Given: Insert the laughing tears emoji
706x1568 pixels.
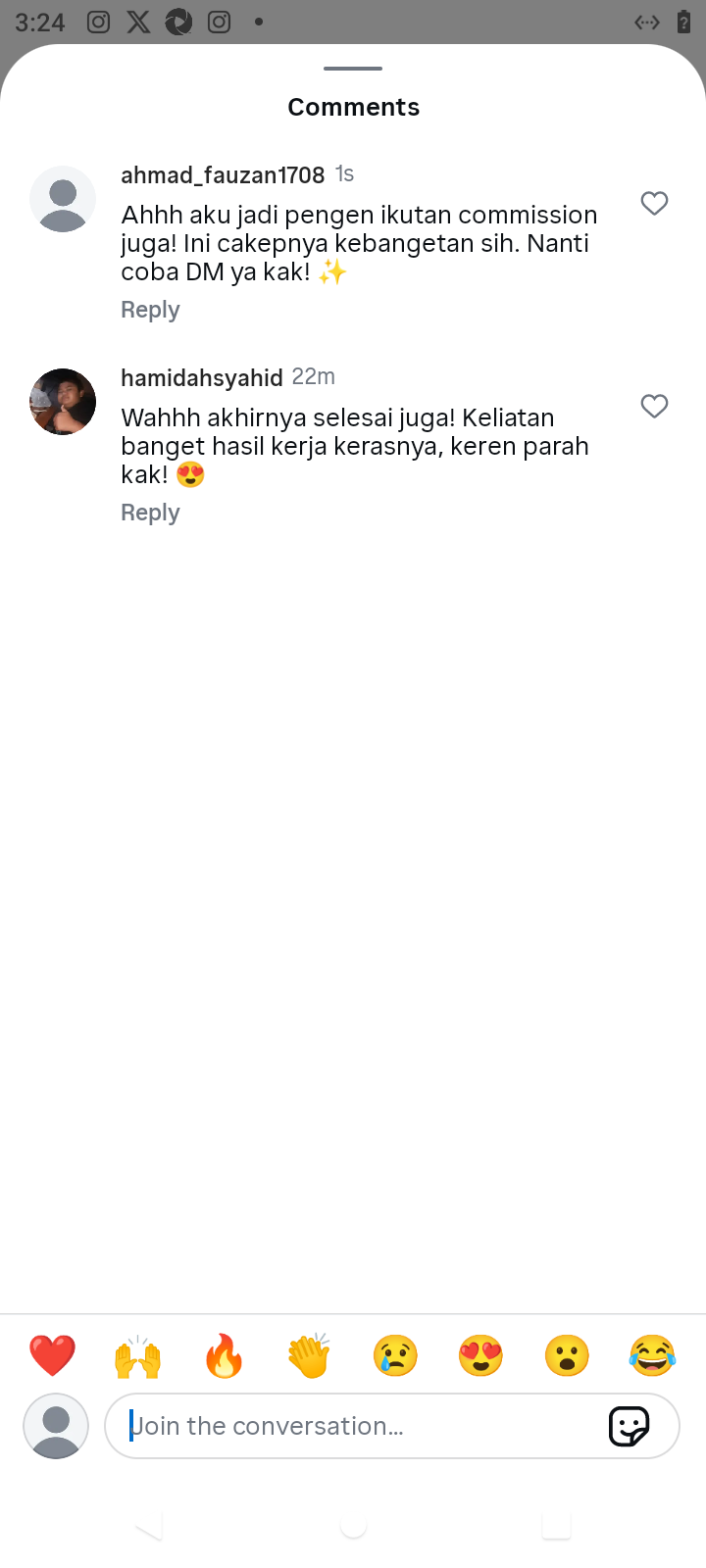Looking at the screenshot, I should tap(652, 1356).
